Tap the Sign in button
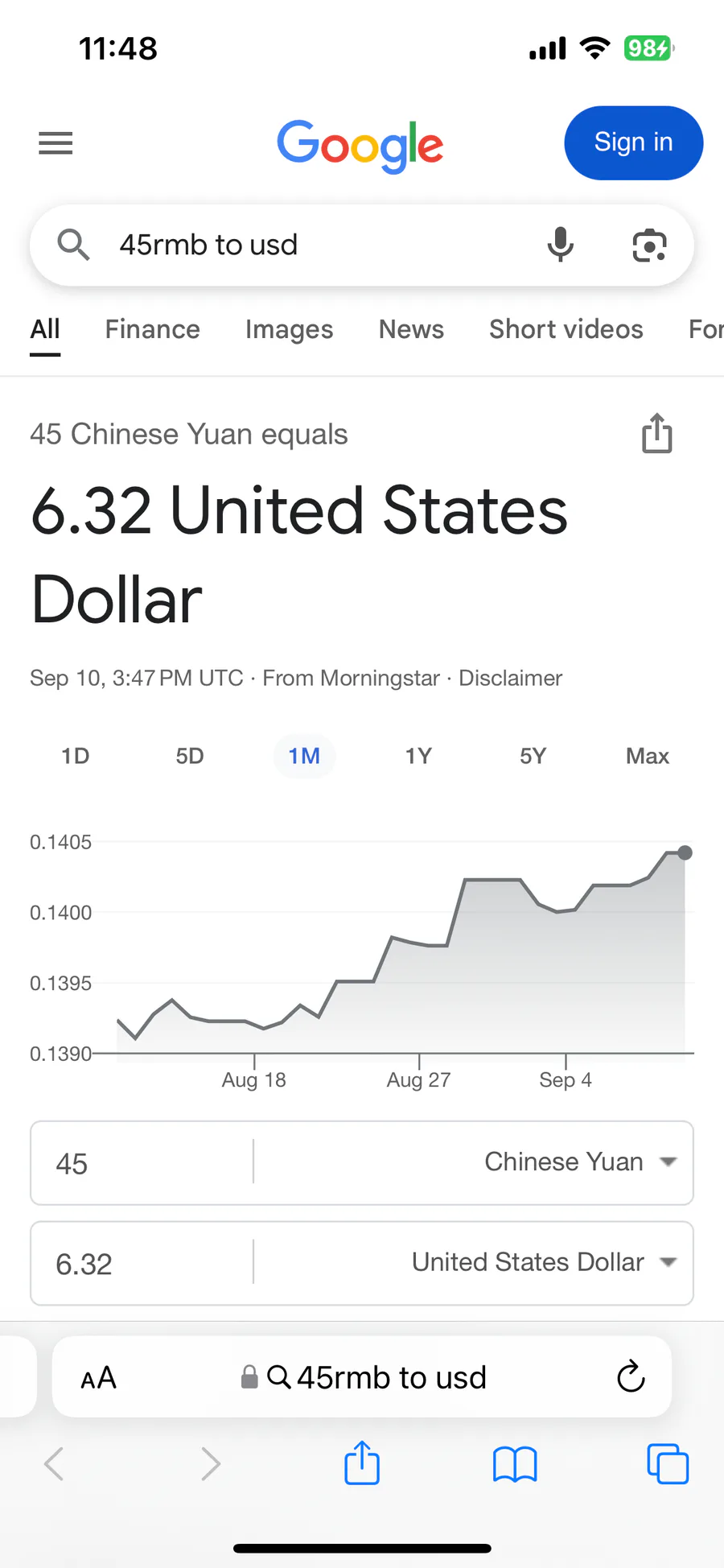The height and width of the screenshot is (1568, 724). pyautogui.click(x=634, y=142)
